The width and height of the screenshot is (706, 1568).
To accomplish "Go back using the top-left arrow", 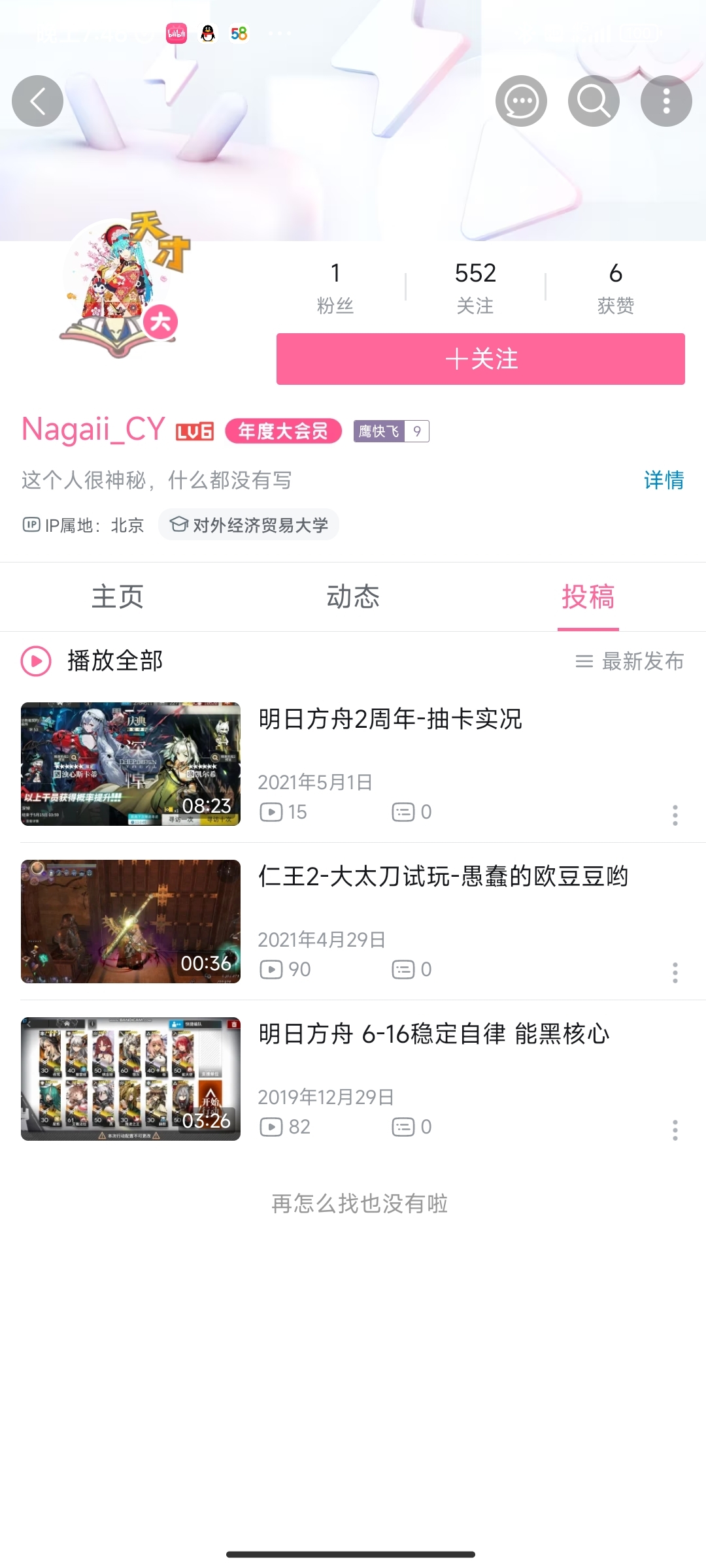I will coord(37,101).
